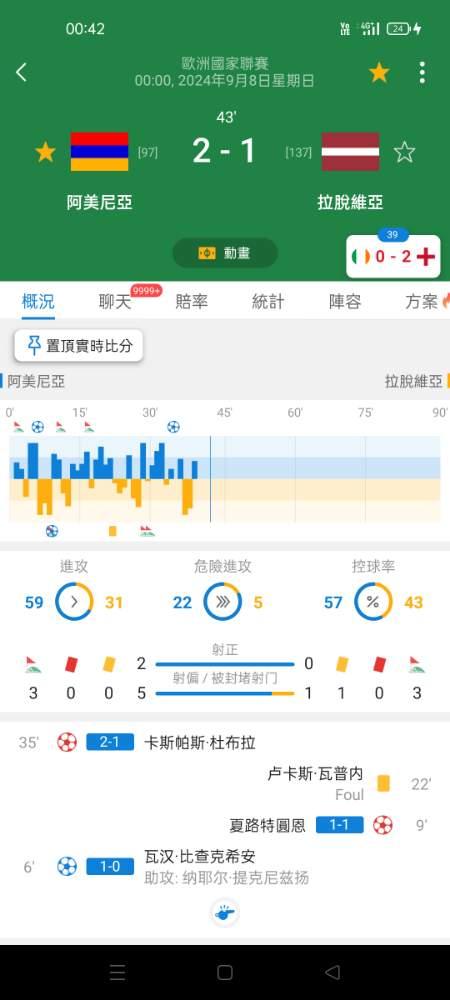Switch to the 賠率 tab
450x1000 pixels.
192,302
